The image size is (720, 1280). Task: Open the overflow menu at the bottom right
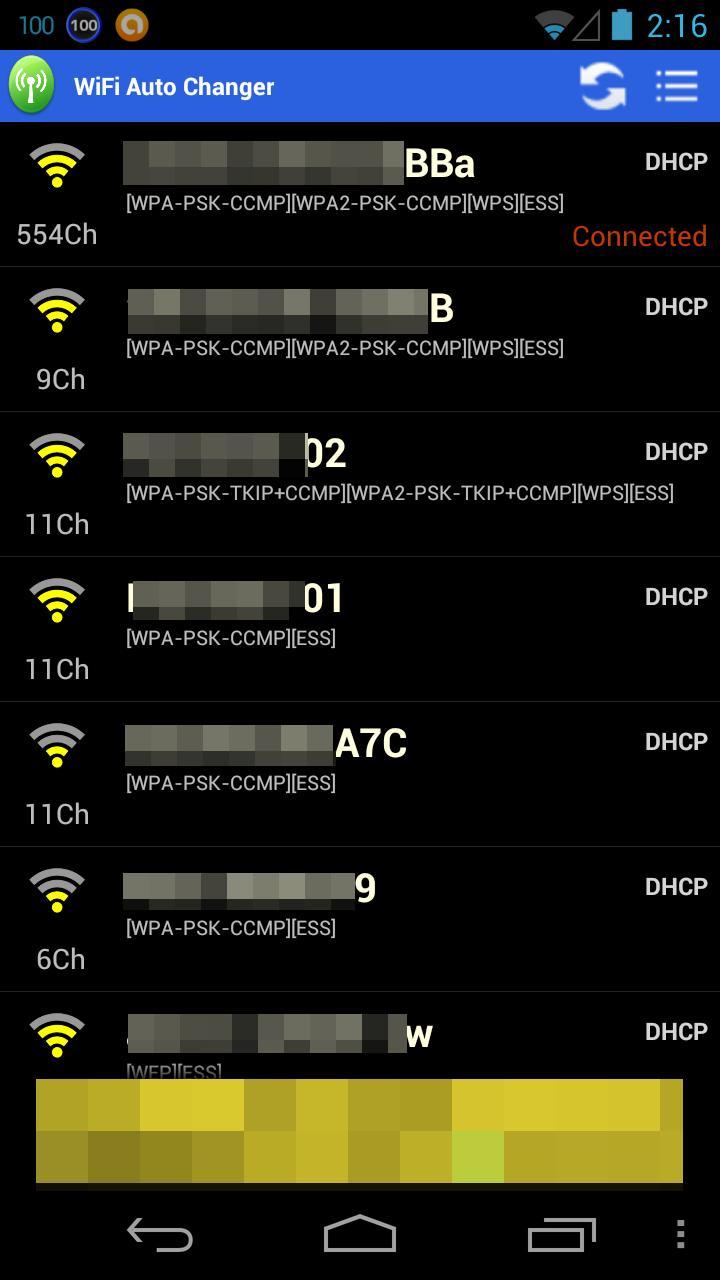coord(681,1235)
